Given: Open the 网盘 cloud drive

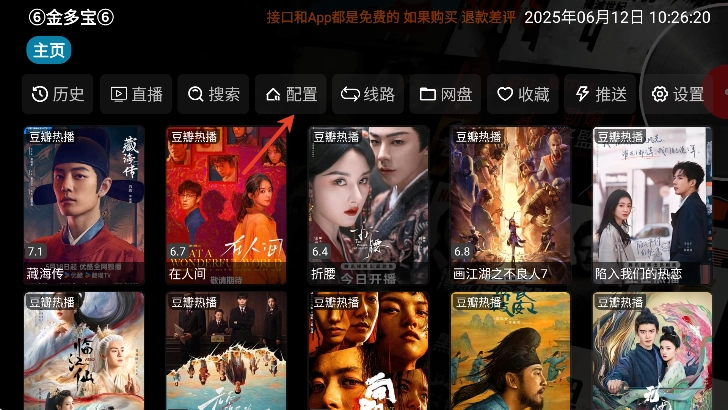Looking at the screenshot, I should tap(445, 94).
